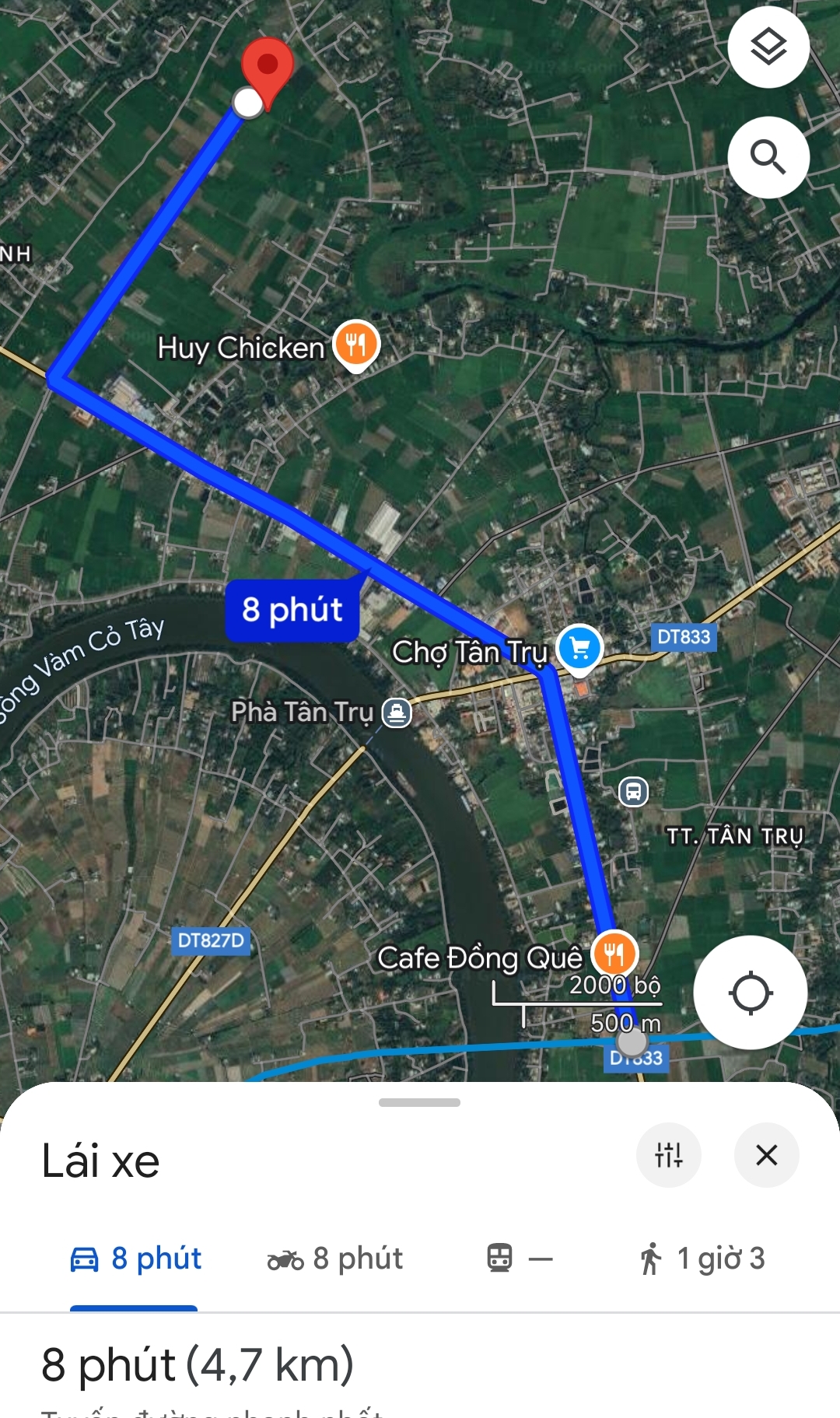This screenshot has width=840, height=1418.
Task: Switch to the public transit tab
Action: 520,1259
